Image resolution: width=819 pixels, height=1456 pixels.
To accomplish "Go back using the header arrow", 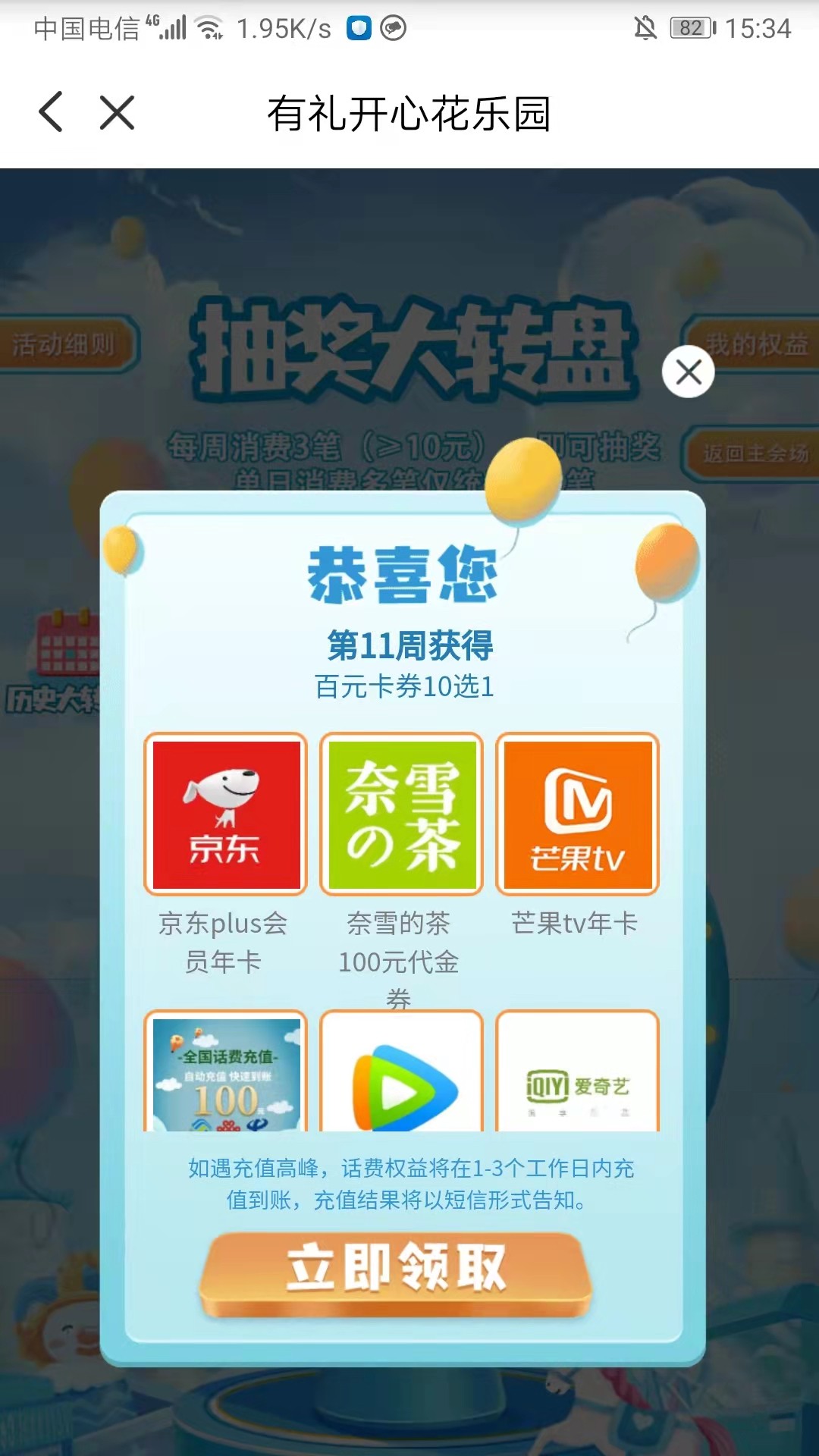I will pyautogui.click(x=52, y=113).
